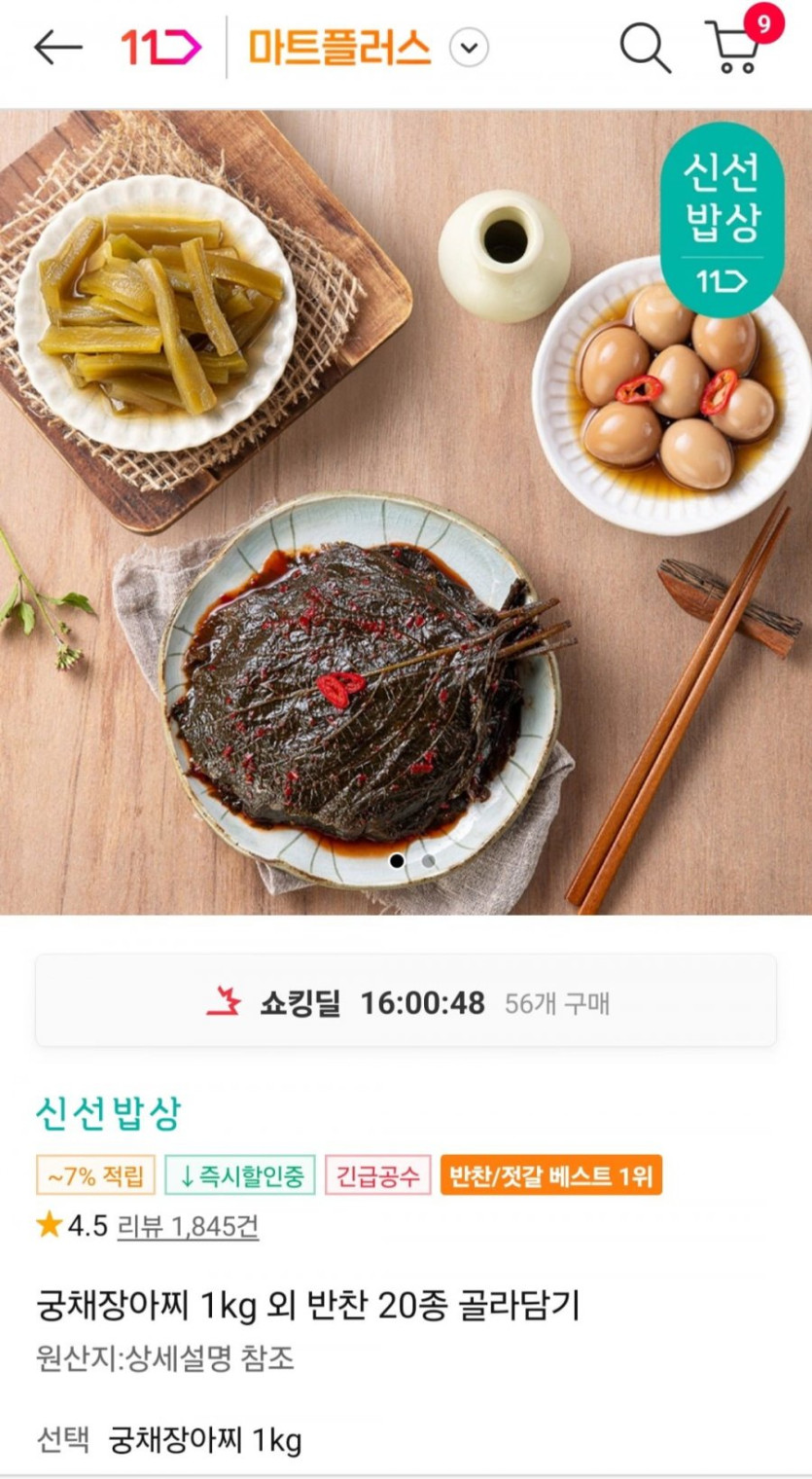Tap the 즉시할인중 tag

239,1175
